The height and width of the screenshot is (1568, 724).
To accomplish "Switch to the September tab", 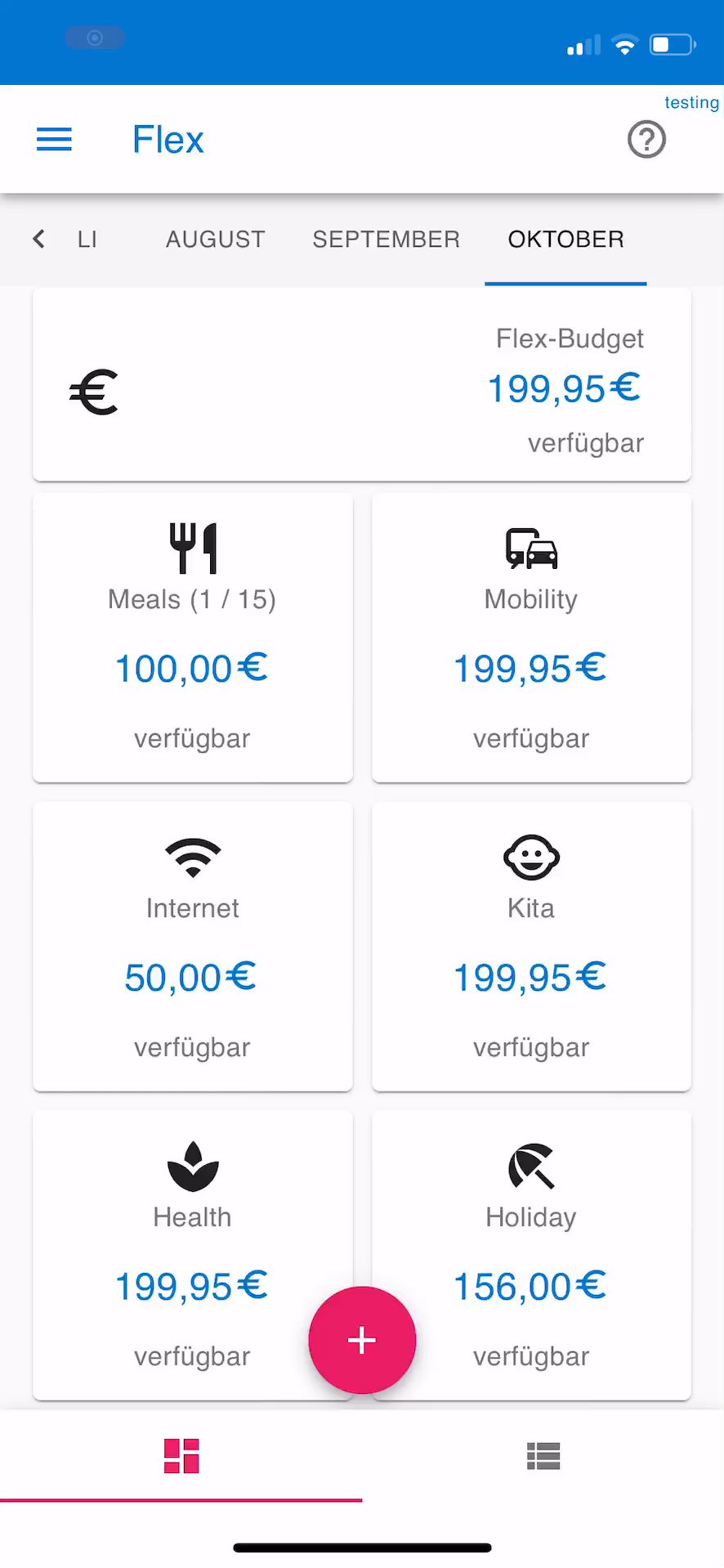I will tap(386, 239).
